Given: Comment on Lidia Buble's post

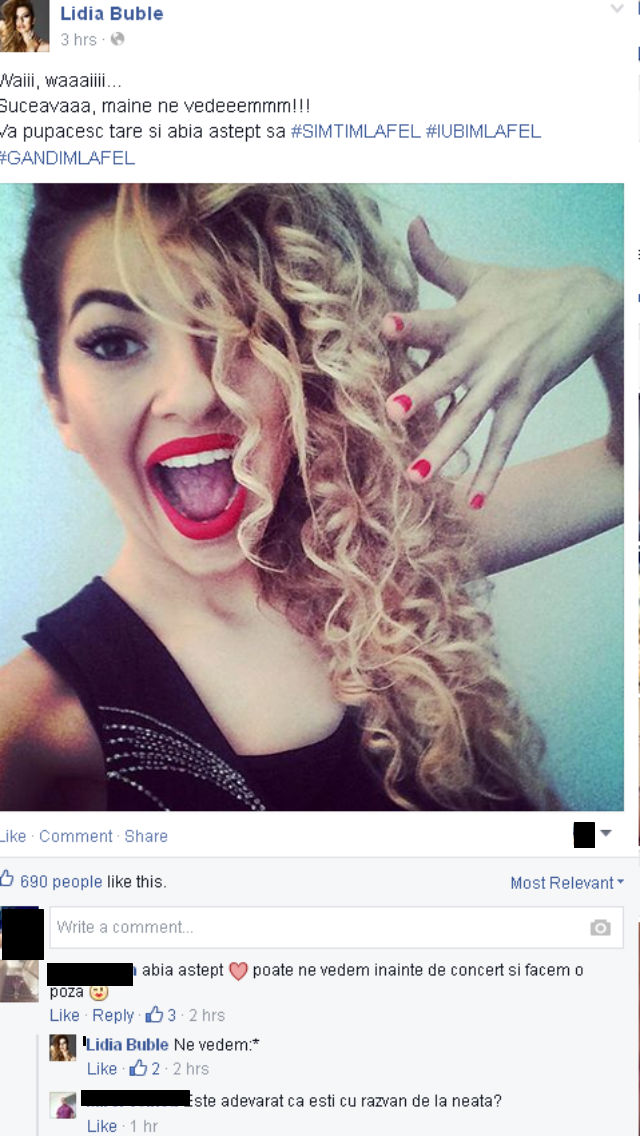Looking at the screenshot, I should (x=76, y=836).
